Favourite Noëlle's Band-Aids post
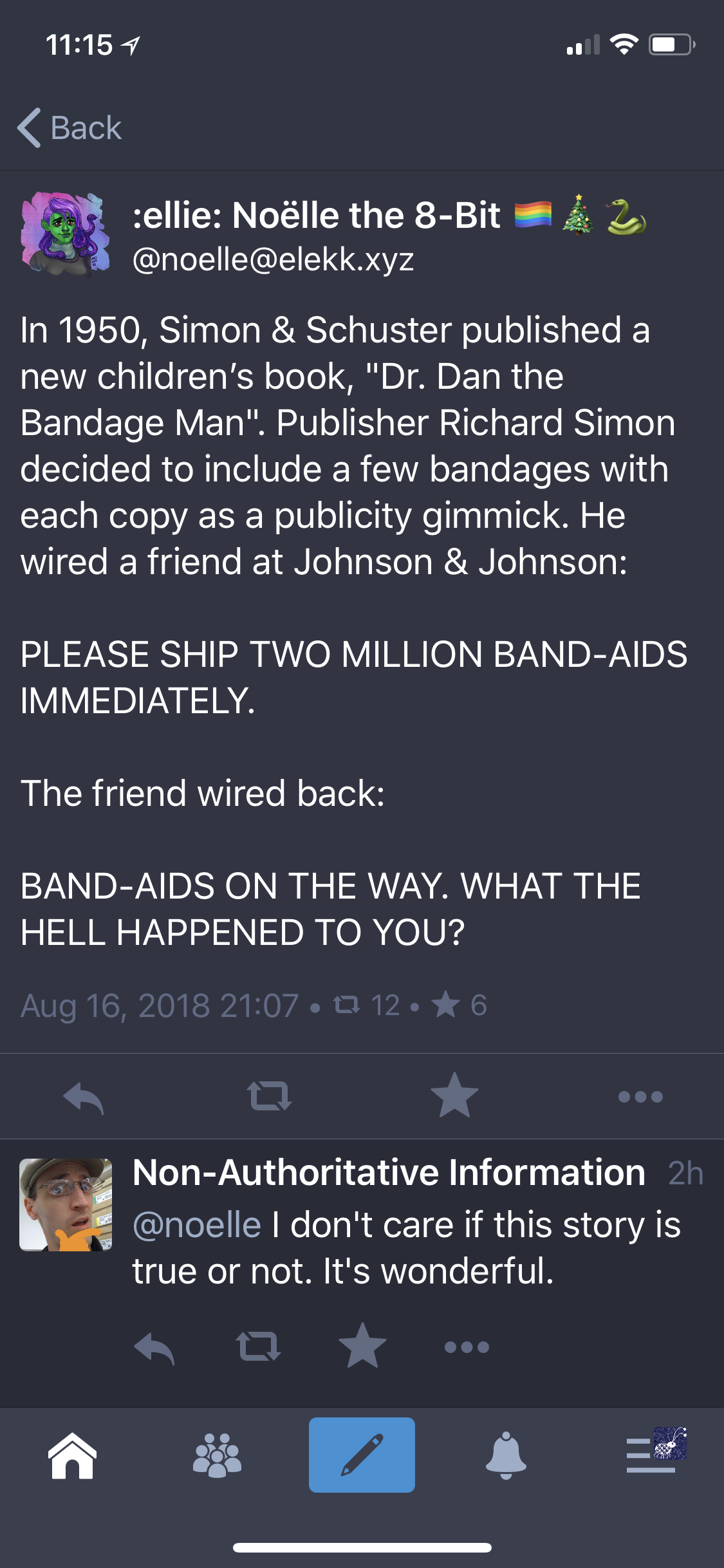Image resolution: width=724 pixels, height=1568 pixels. coord(454,1096)
